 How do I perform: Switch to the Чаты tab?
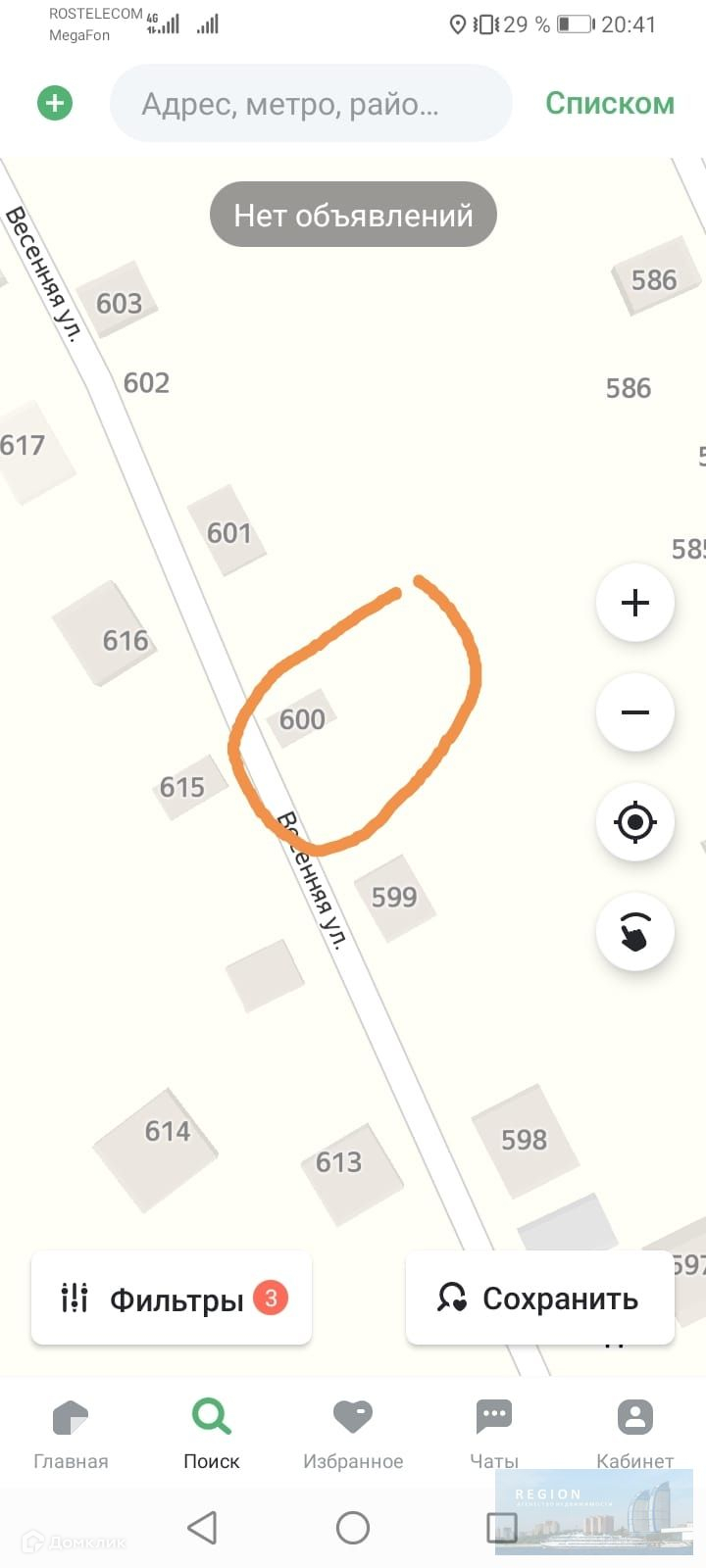click(x=494, y=1433)
